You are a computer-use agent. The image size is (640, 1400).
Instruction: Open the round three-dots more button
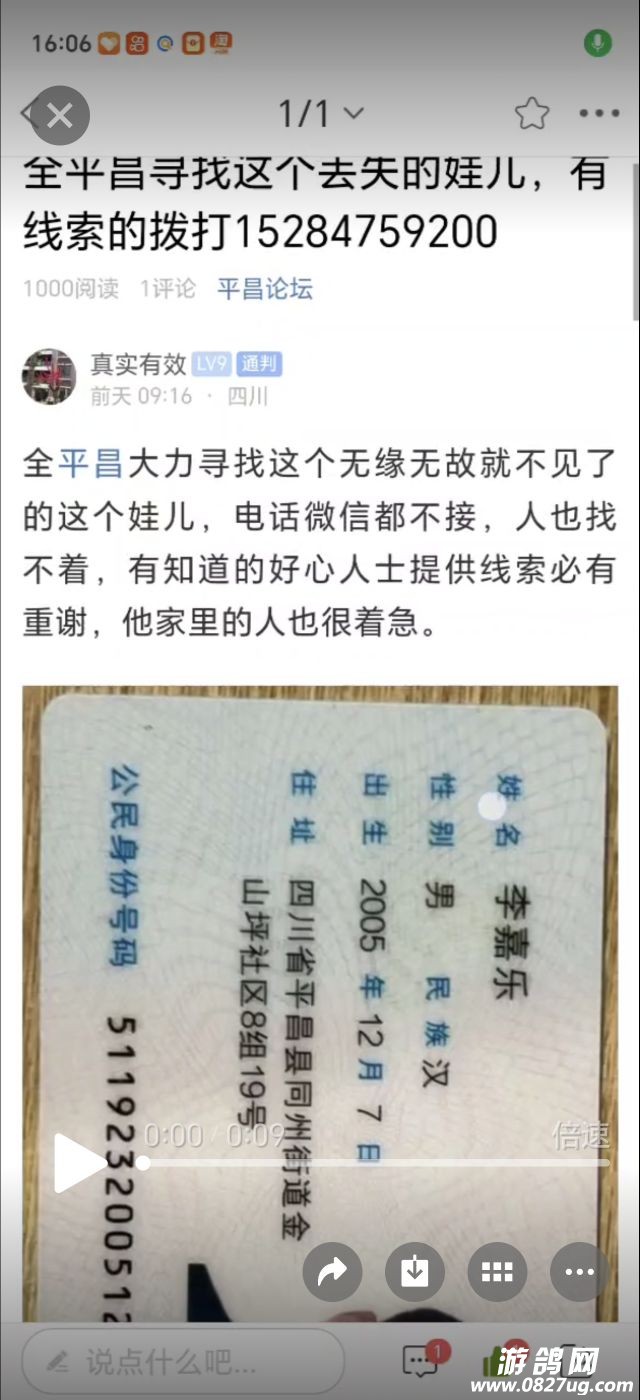[580, 1271]
